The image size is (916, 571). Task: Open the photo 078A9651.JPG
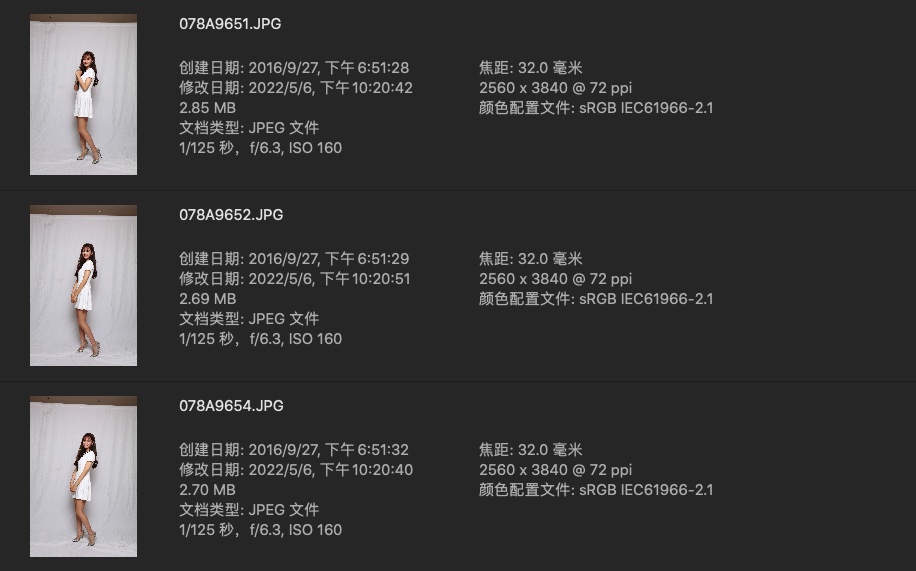pyautogui.click(x=83, y=95)
